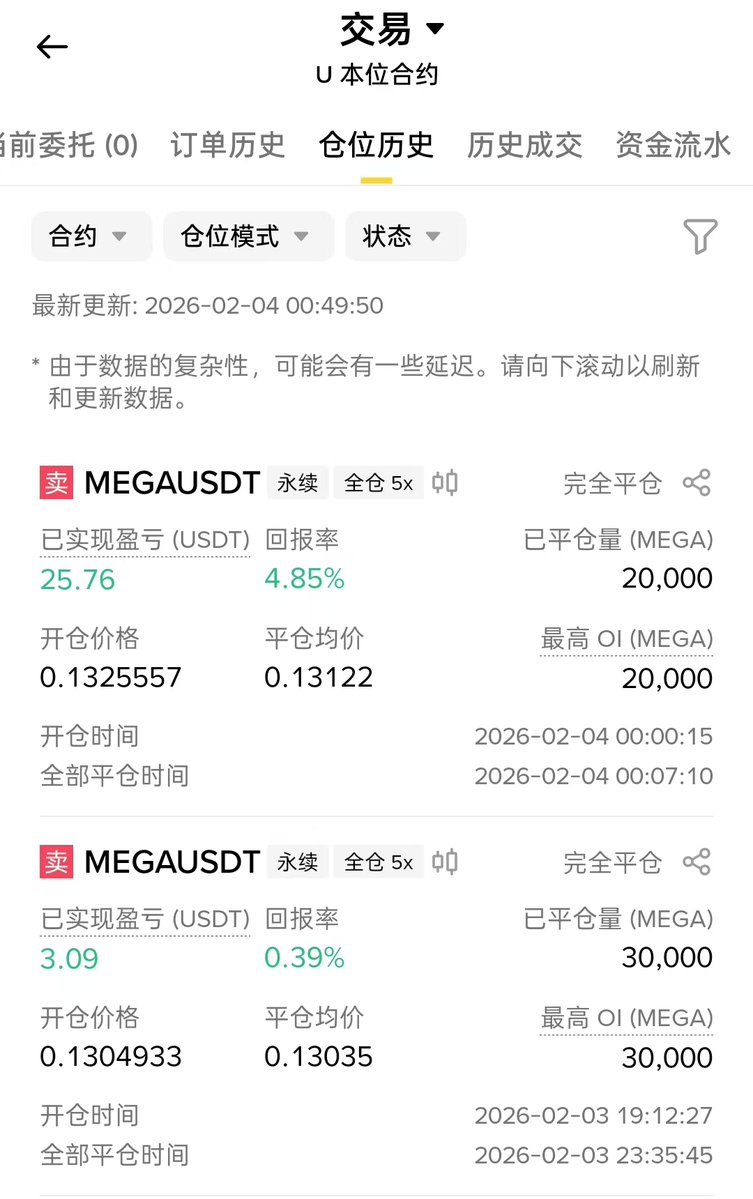View explanation for 最高 OI (MEGA)
The height and width of the screenshot is (1199, 753).
point(626,638)
